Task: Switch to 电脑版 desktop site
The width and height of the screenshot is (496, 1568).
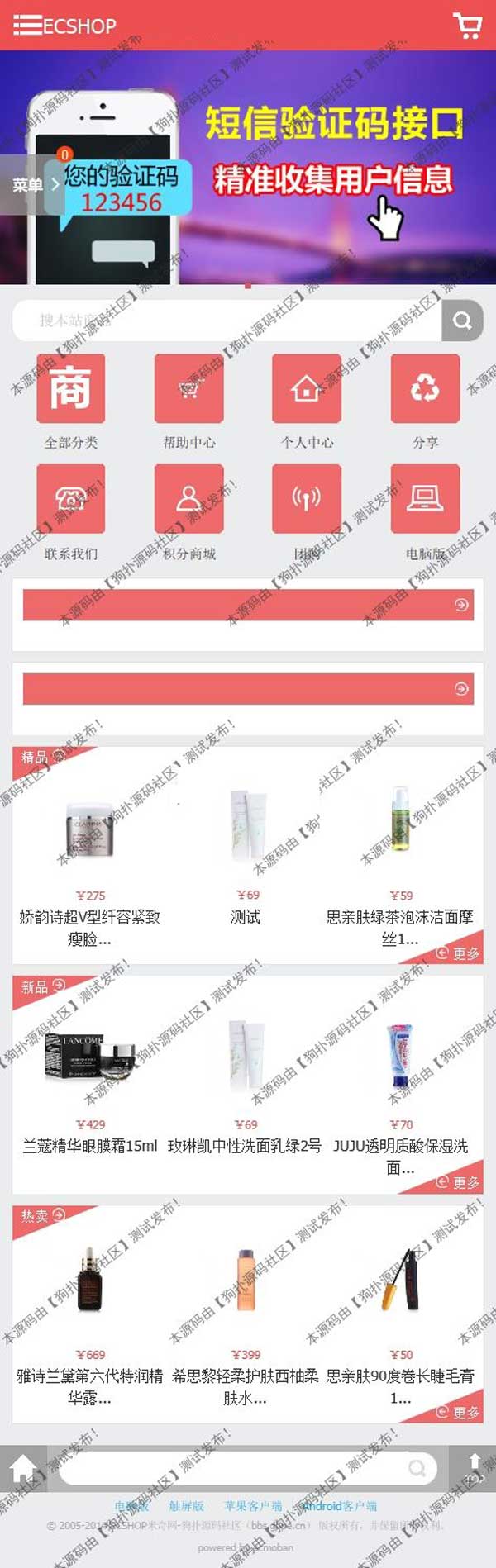Action: [x=426, y=499]
